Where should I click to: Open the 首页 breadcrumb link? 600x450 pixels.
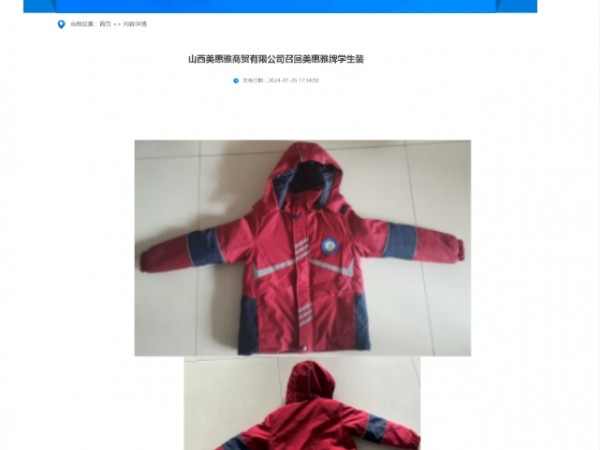[x=104, y=24]
